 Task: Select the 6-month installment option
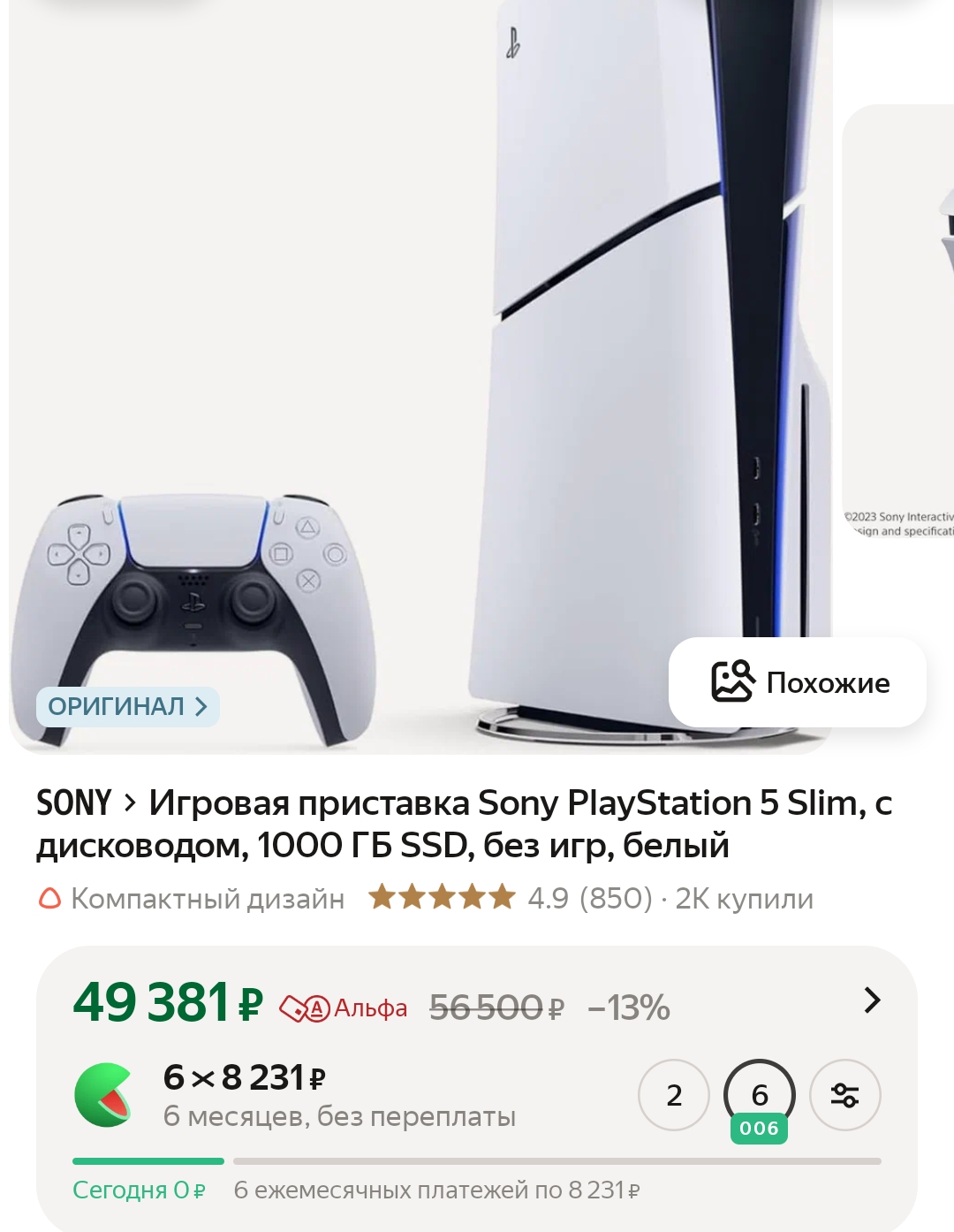[760, 1095]
